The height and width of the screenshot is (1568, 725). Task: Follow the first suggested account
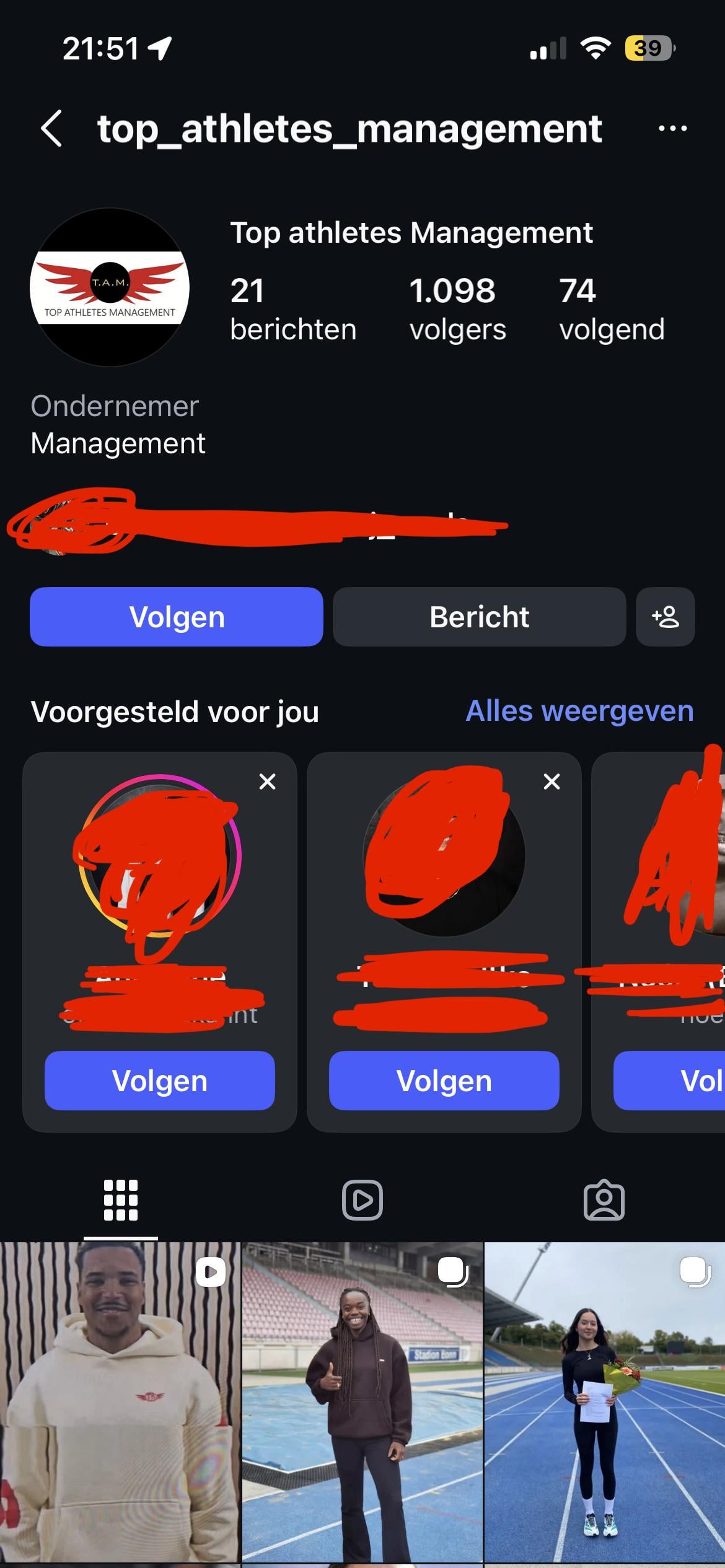tap(159, 1081)
